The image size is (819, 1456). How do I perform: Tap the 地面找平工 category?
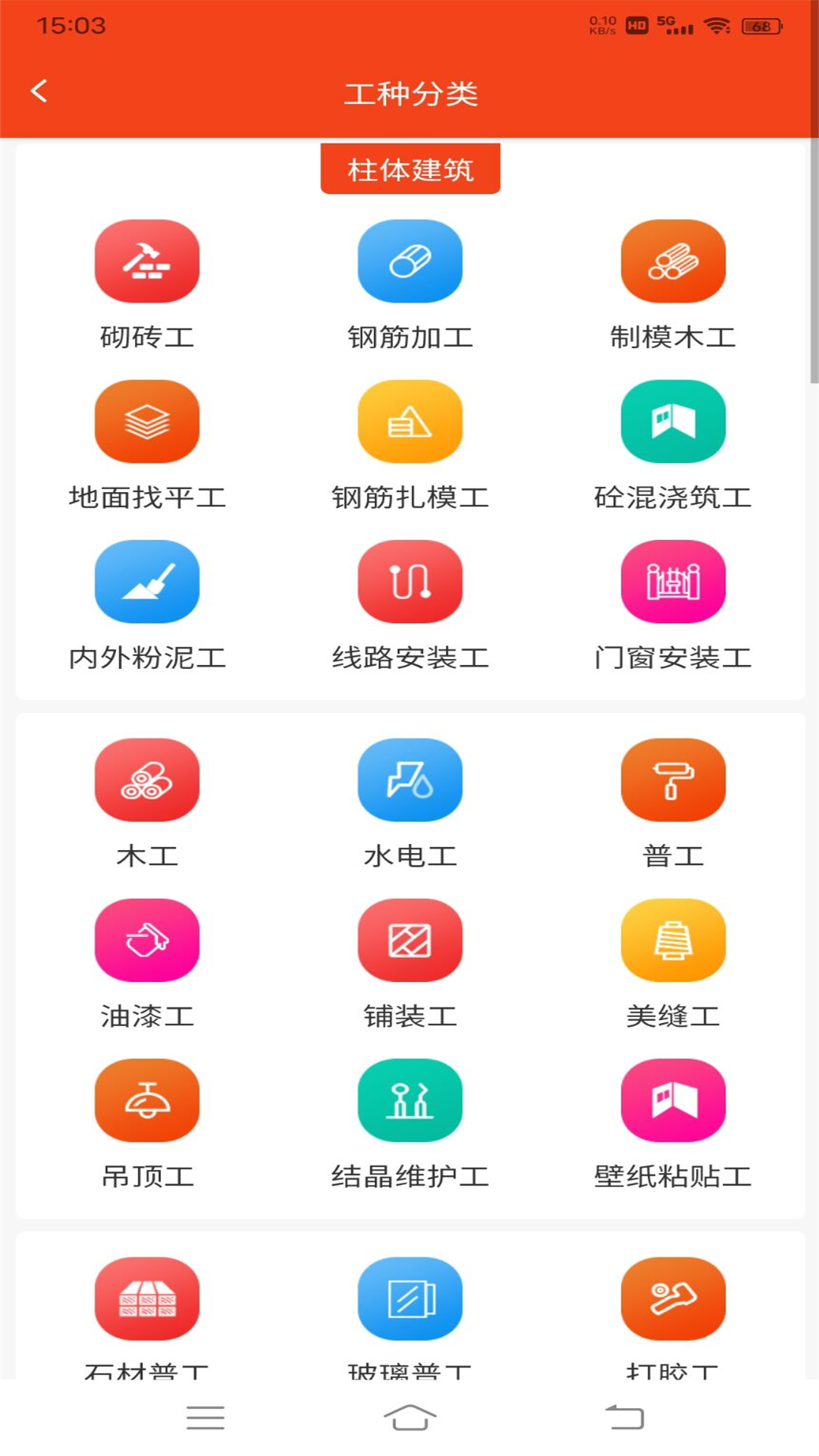[x=147, y=422]
